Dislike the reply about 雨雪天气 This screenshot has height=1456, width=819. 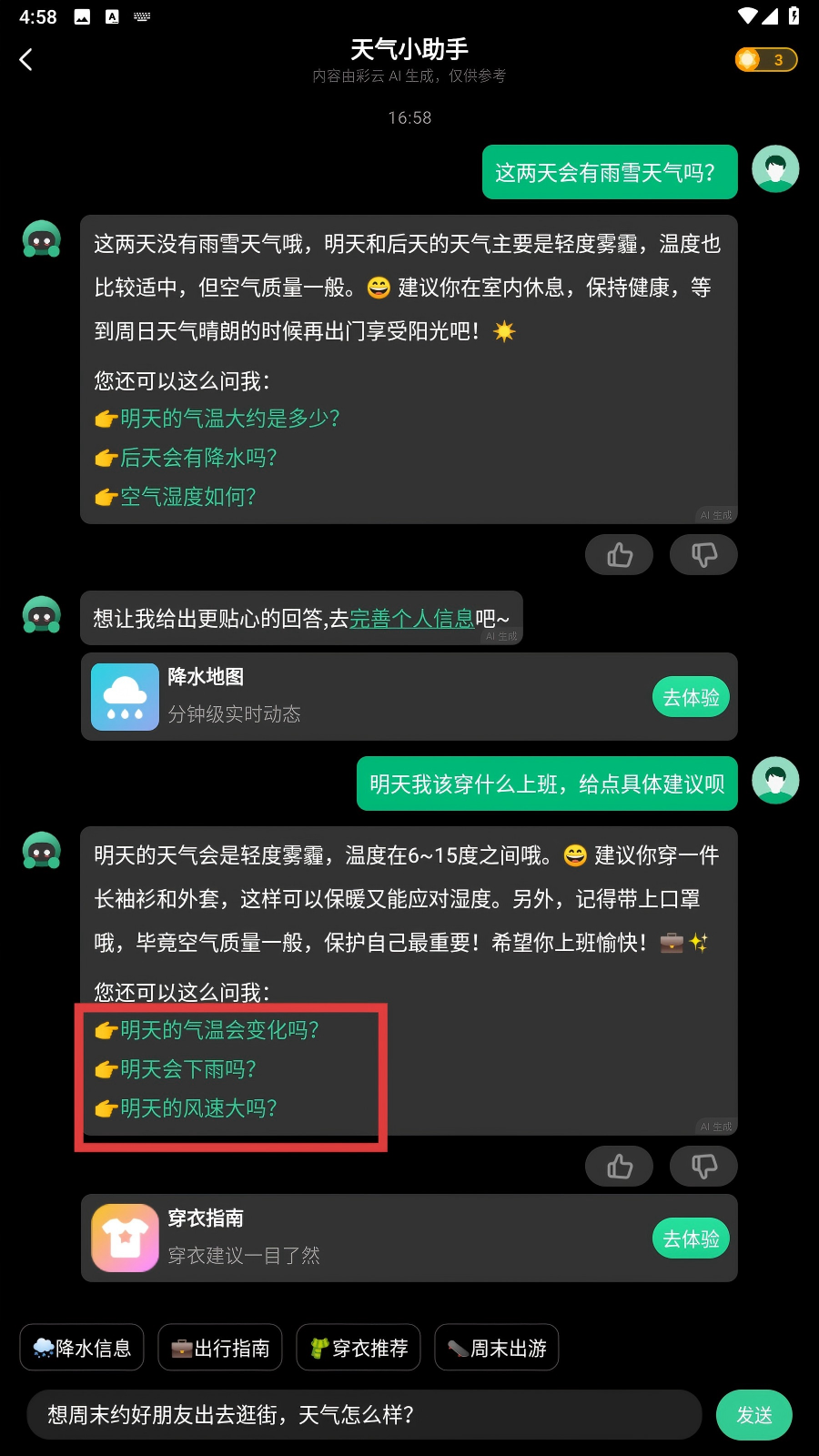pyautogui.click(x=703, y=555)
